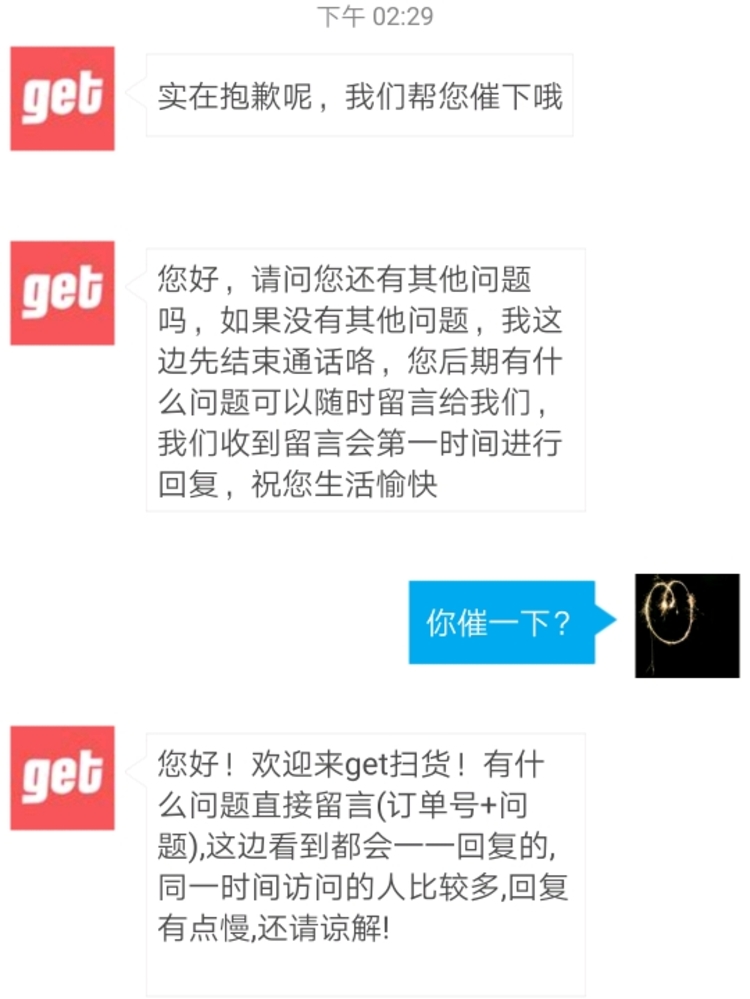Tap the get avatar beside the welcome message
The height and width of the screenshot is (999, 750).
(62, 778)
